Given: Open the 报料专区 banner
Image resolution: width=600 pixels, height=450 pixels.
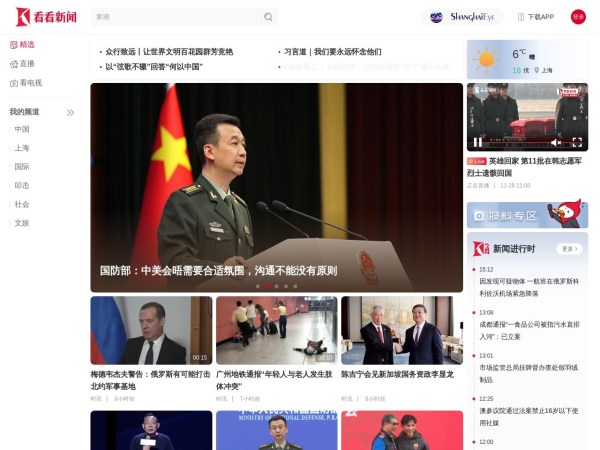Looking at the screenshot, I should (527, 215).
